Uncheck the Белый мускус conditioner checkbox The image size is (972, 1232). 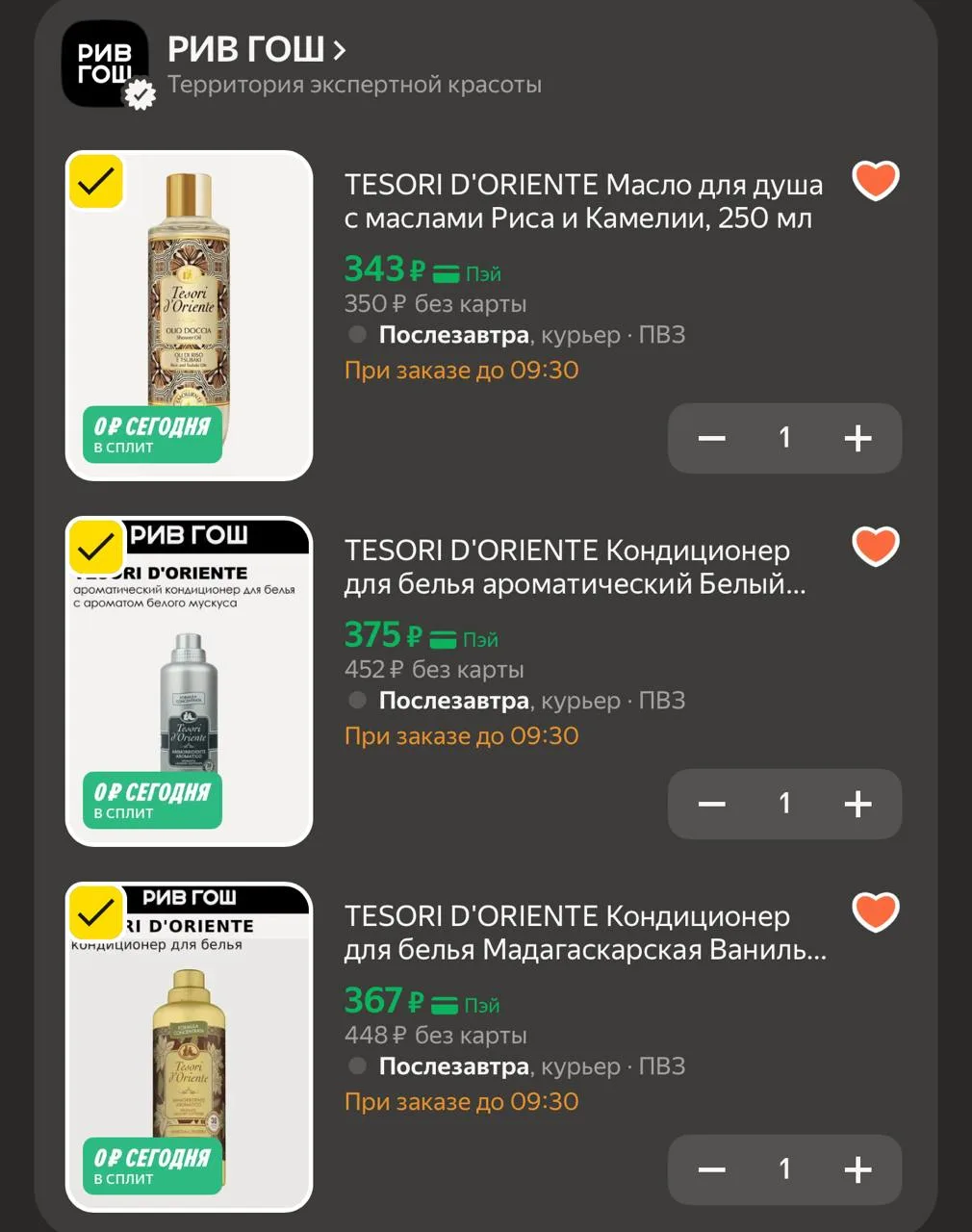point(95,546)
